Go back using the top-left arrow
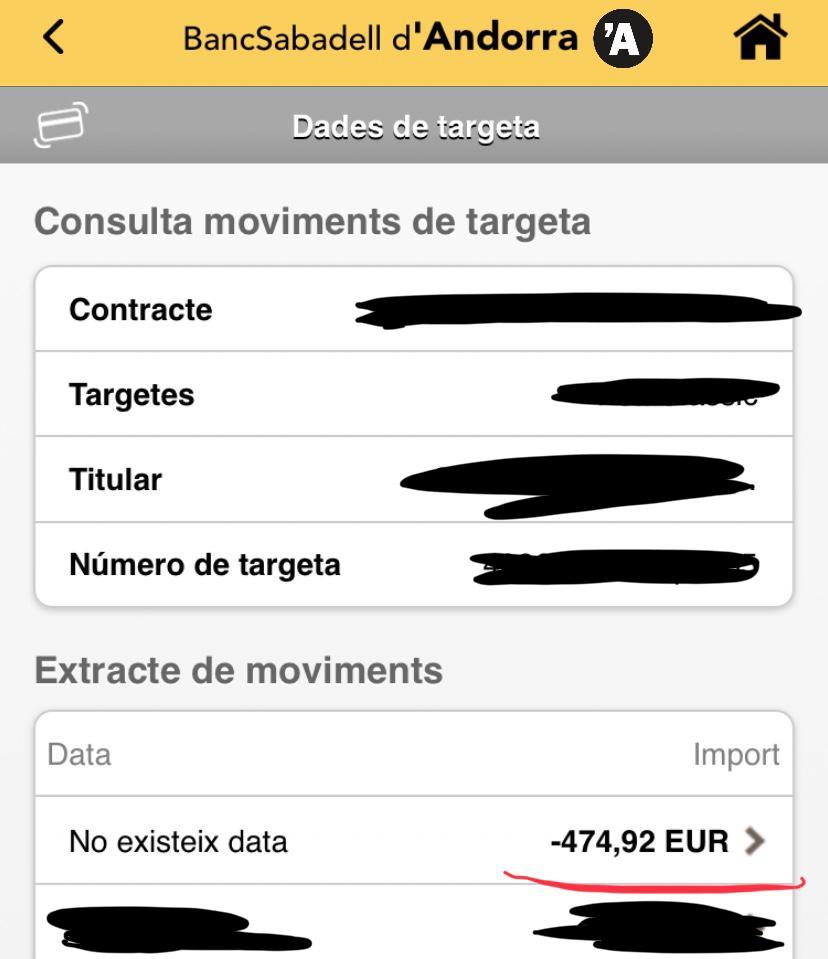 point(53,38)
